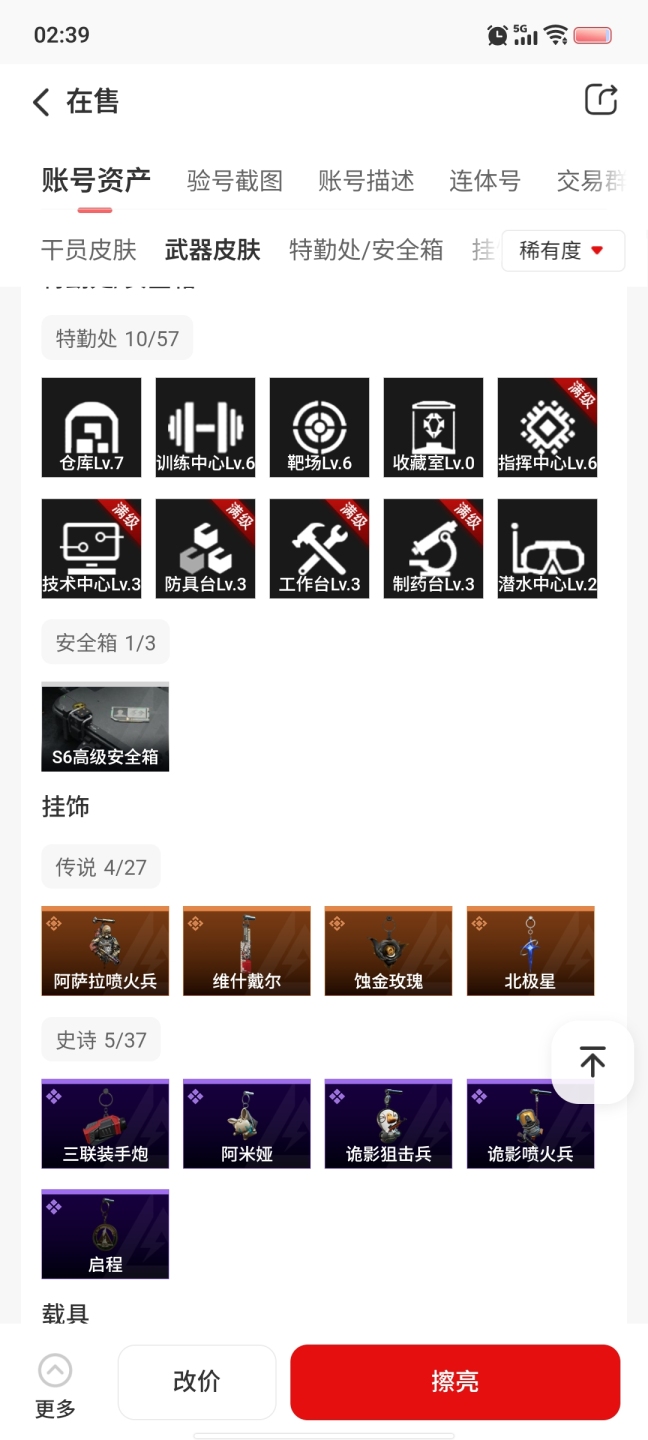Open the 账号描述 tab

click(x=366, y=181)
